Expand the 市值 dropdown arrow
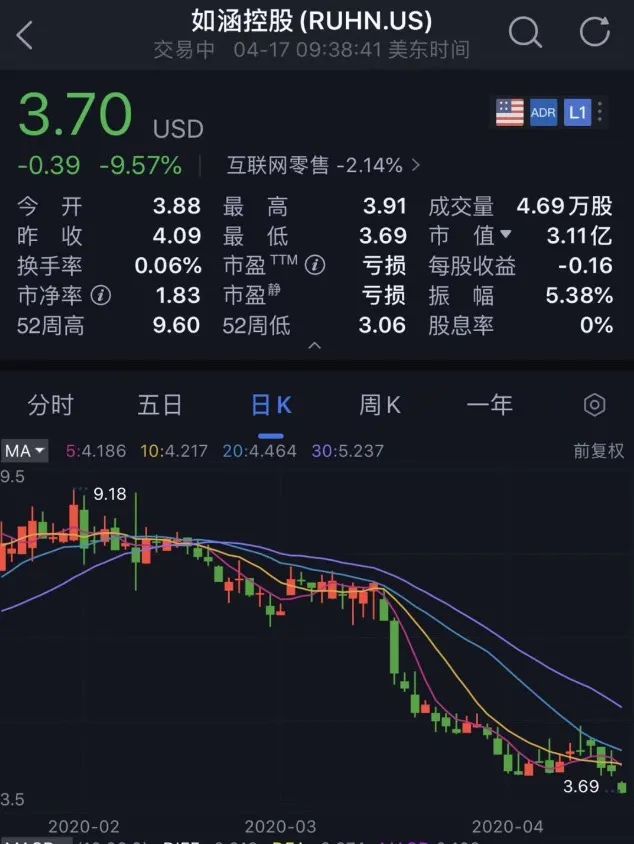634x844 pixels. pos(505,236)
